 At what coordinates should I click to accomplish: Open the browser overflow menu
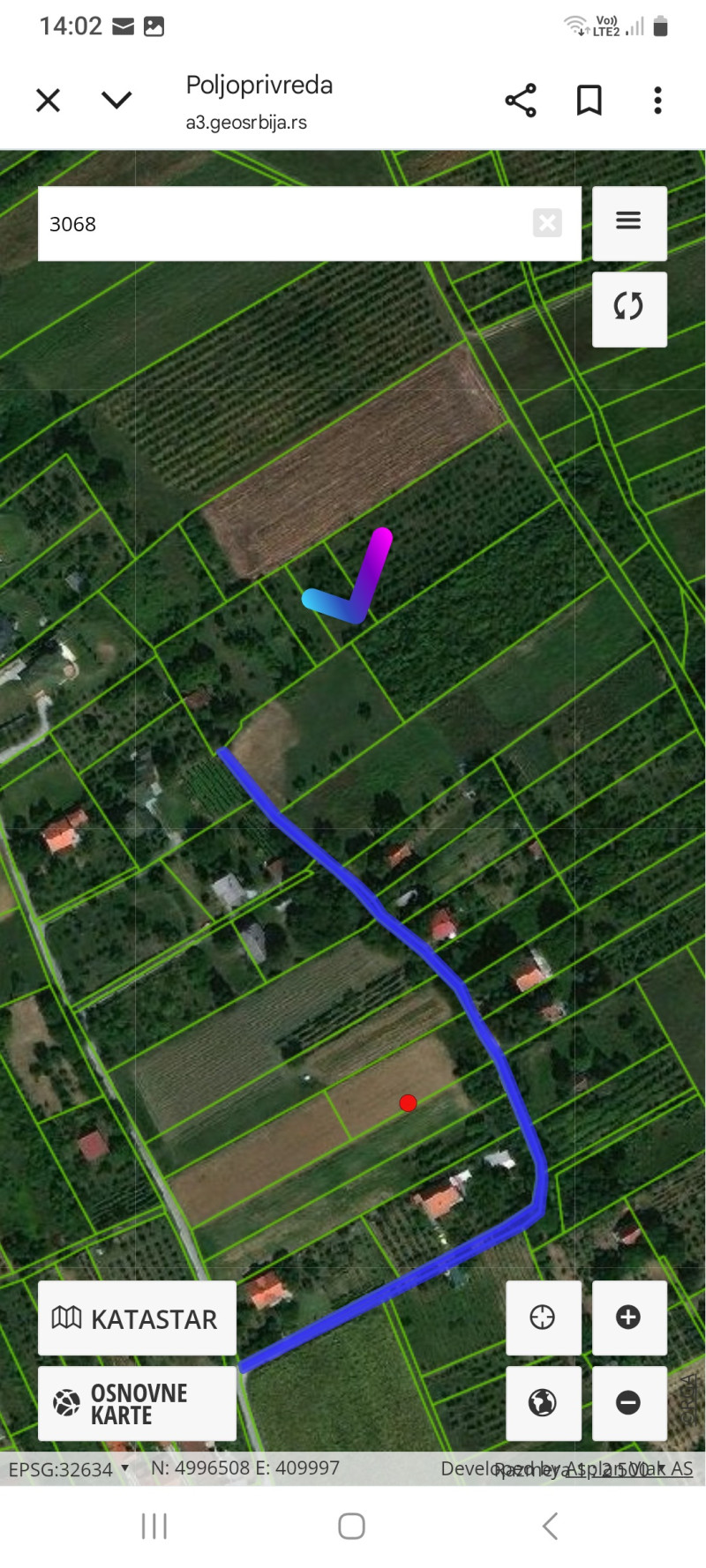[x=657, y=101]
